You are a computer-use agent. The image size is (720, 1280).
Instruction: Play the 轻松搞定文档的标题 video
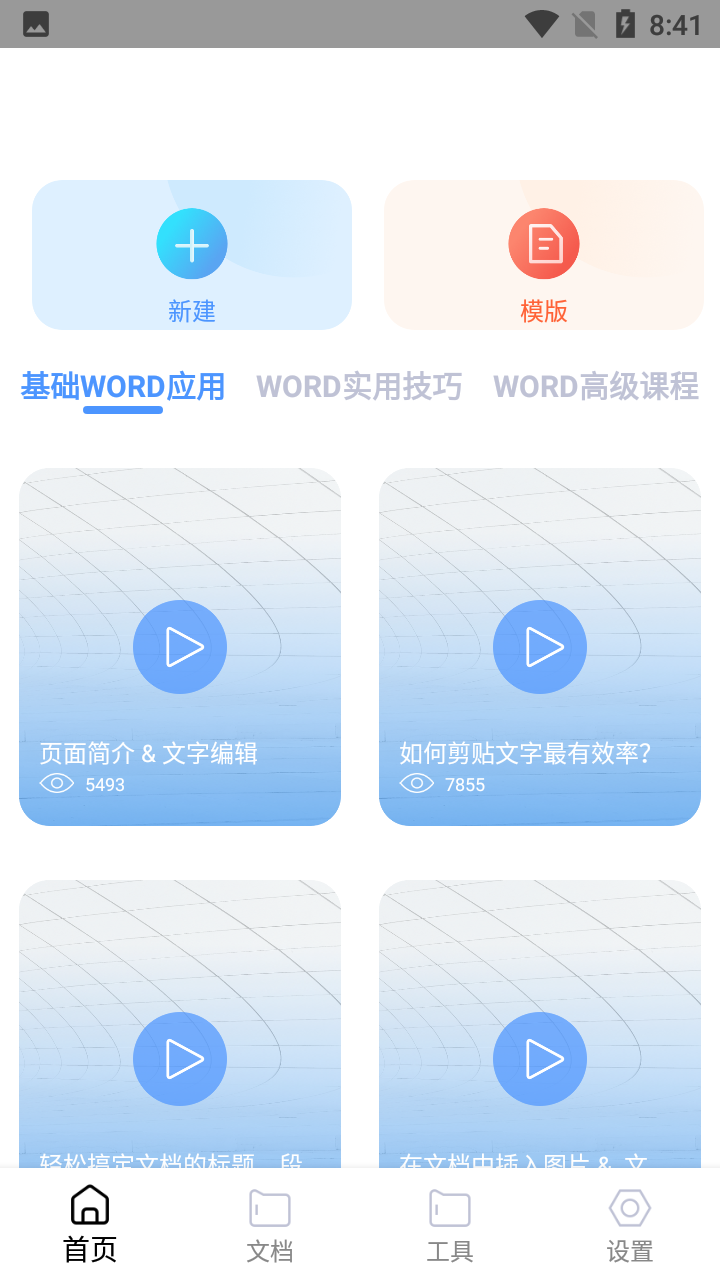(x=180, y=1059)
